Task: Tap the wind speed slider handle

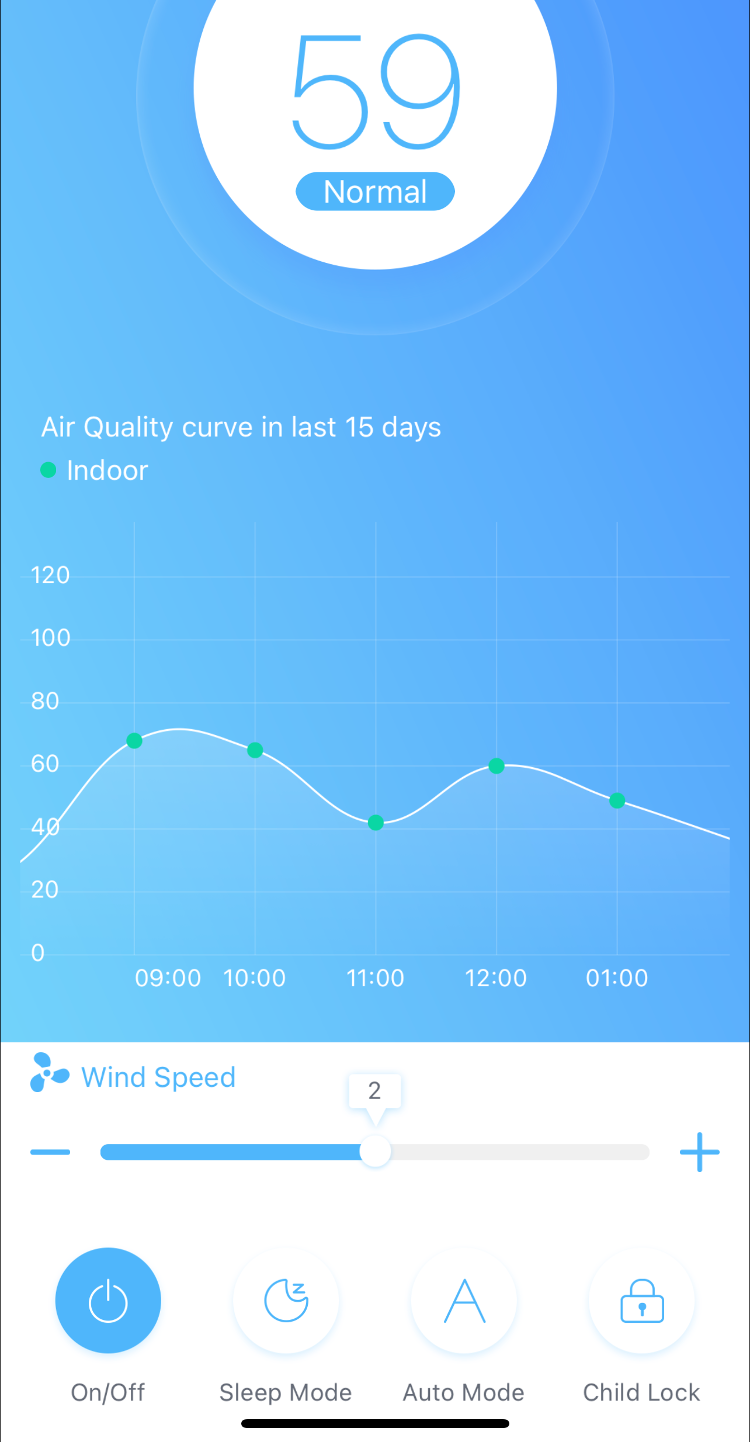Action: pos(375,1151)
